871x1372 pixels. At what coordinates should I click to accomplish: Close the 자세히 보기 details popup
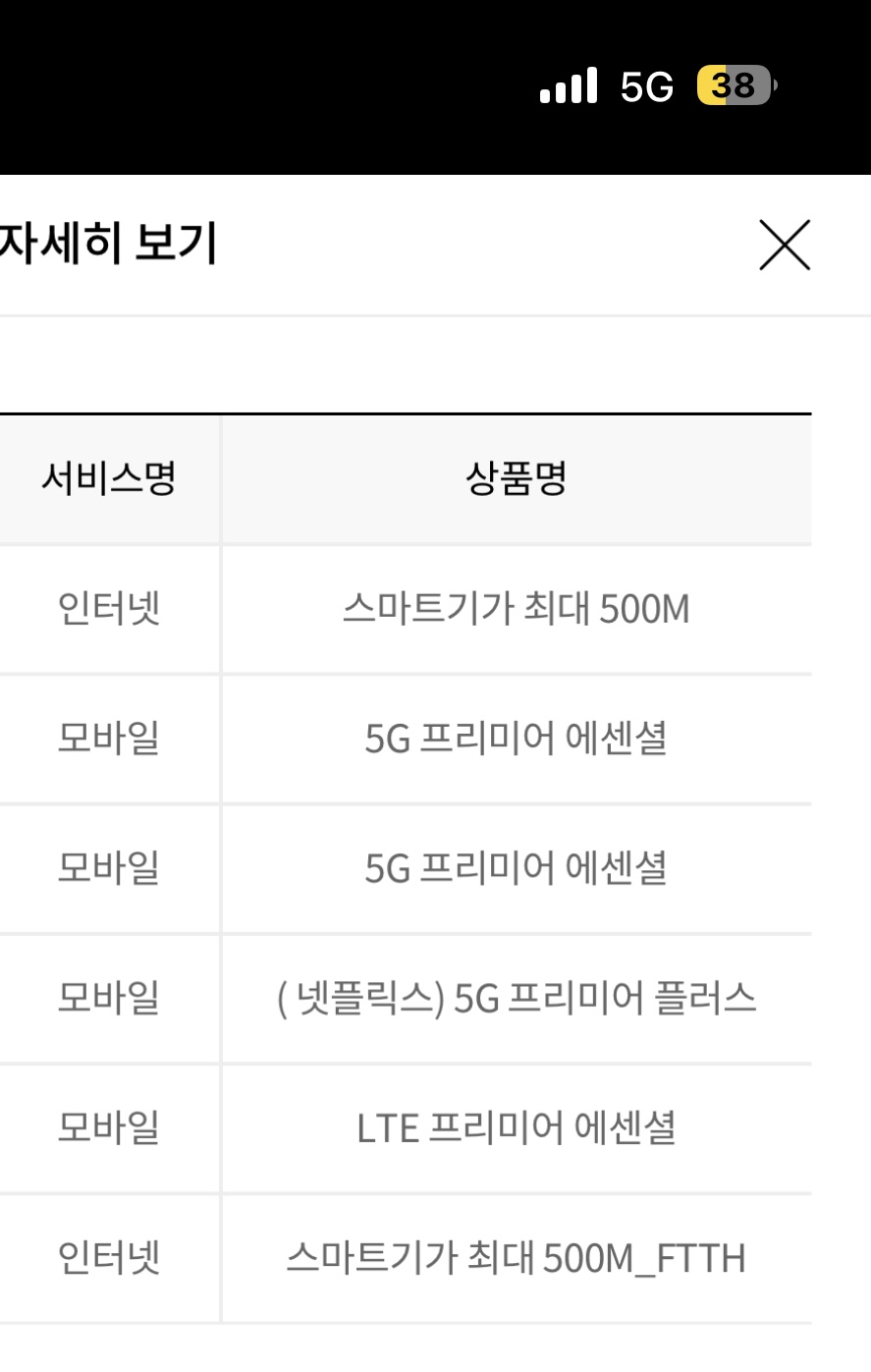click(785, 246)
